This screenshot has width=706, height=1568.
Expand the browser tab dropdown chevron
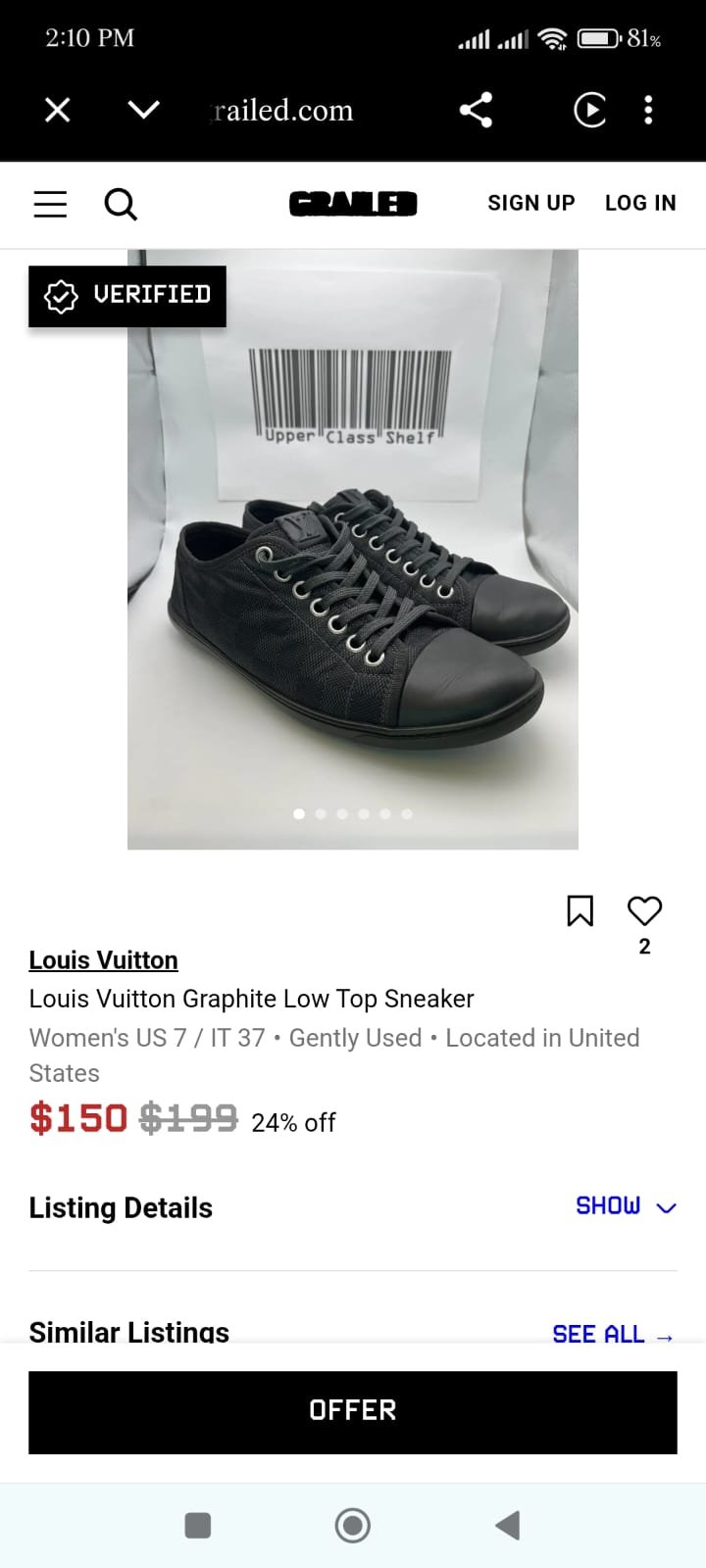143,110
